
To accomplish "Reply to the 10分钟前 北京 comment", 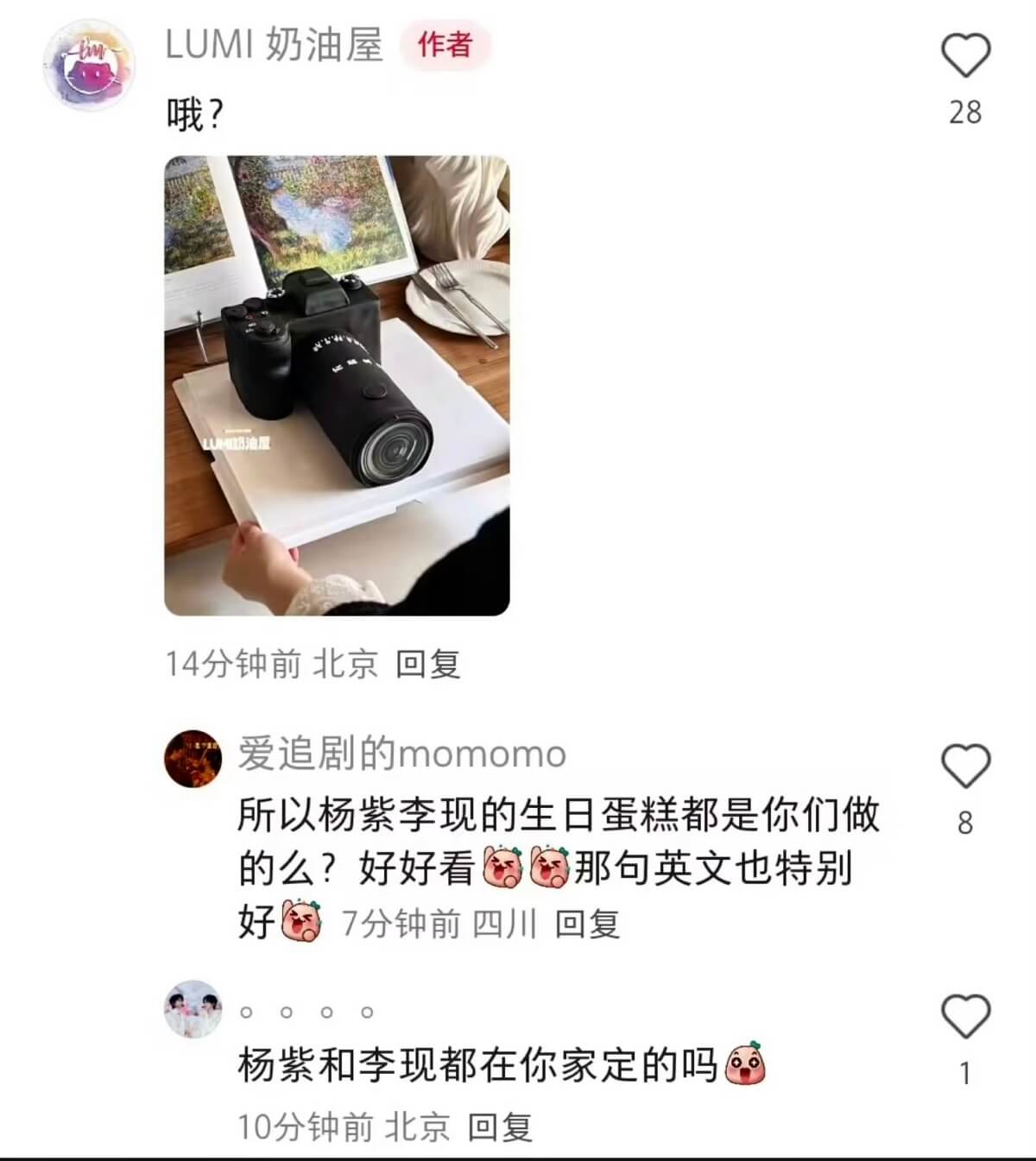I will tap(500, 1126).
